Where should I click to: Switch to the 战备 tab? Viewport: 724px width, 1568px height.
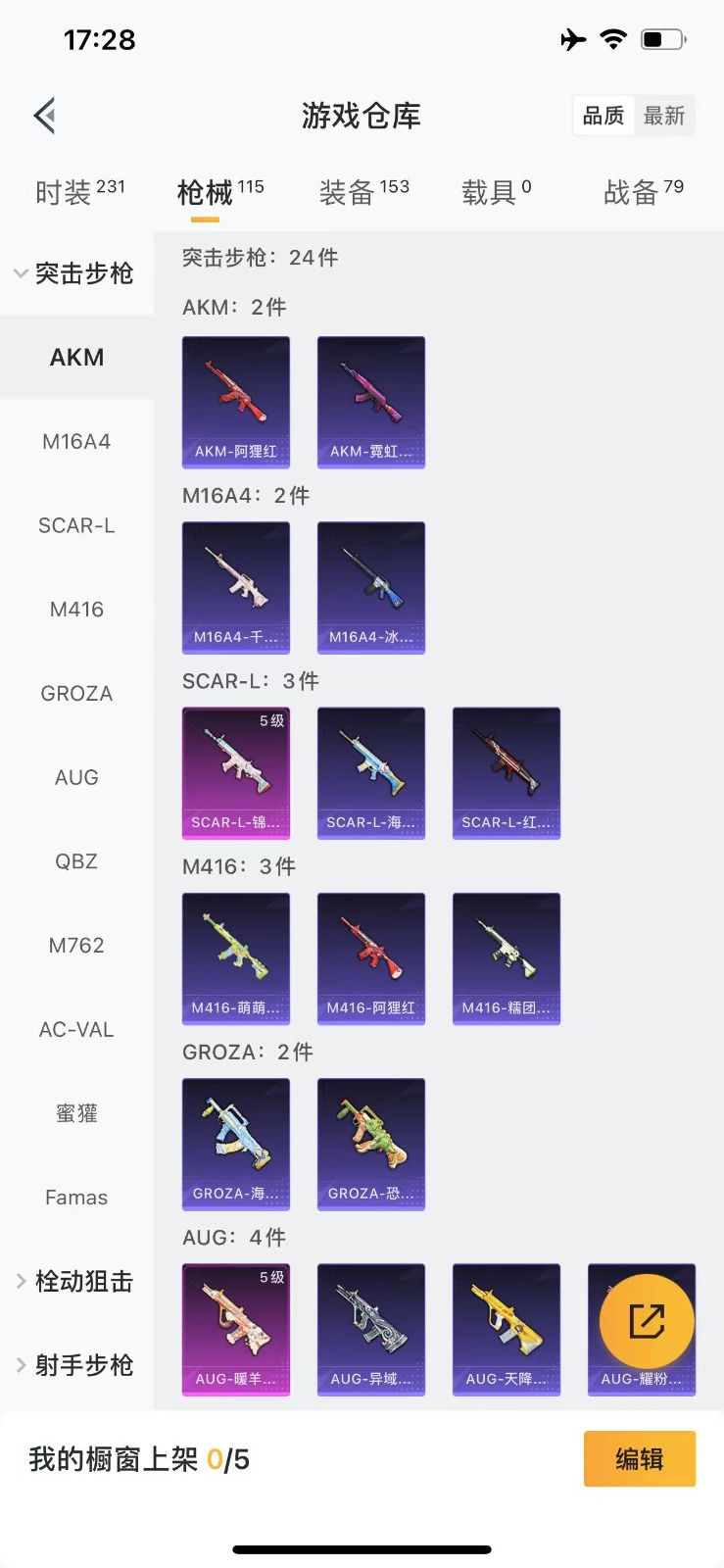click(643, 192)
